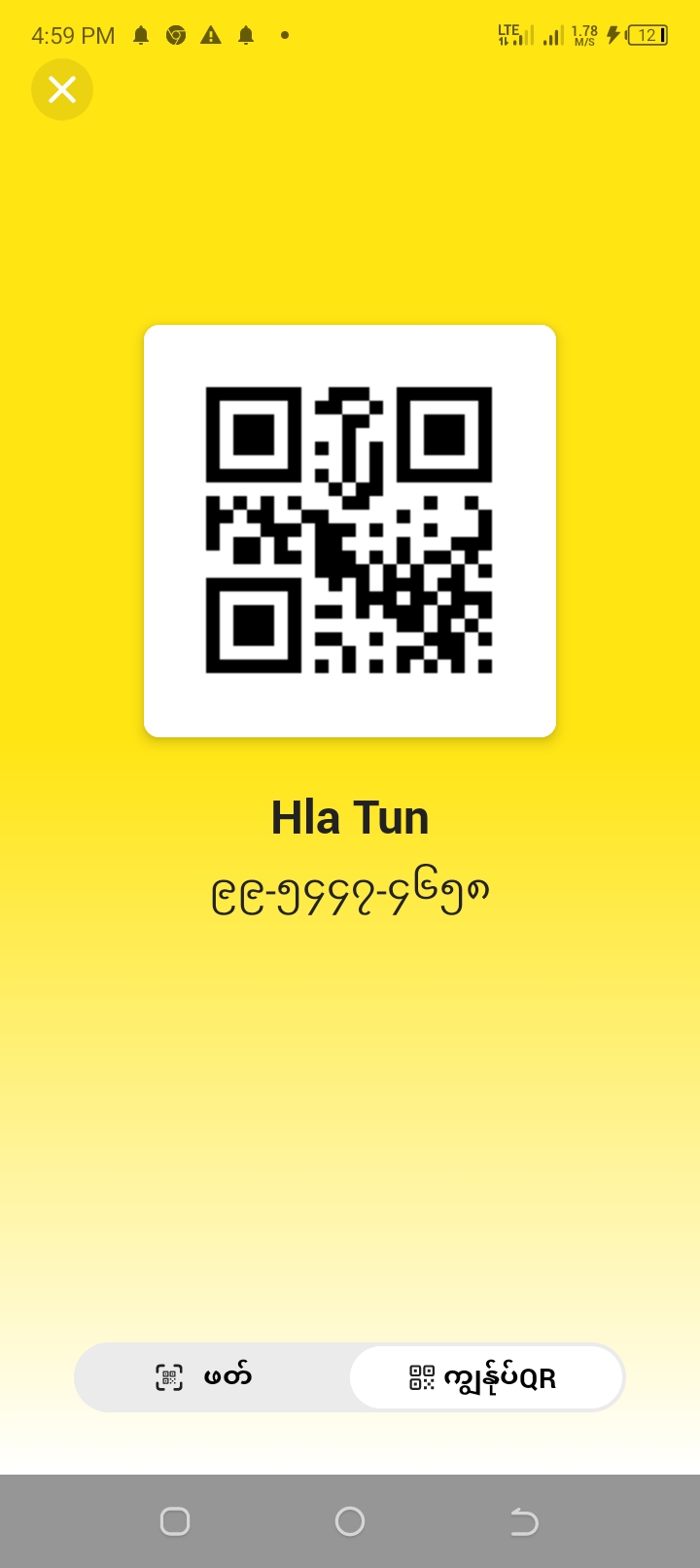Image resolution: width=700 pixels, height=1568 pixels.
Task: Close the QR code screen
Action: point(62,89)
